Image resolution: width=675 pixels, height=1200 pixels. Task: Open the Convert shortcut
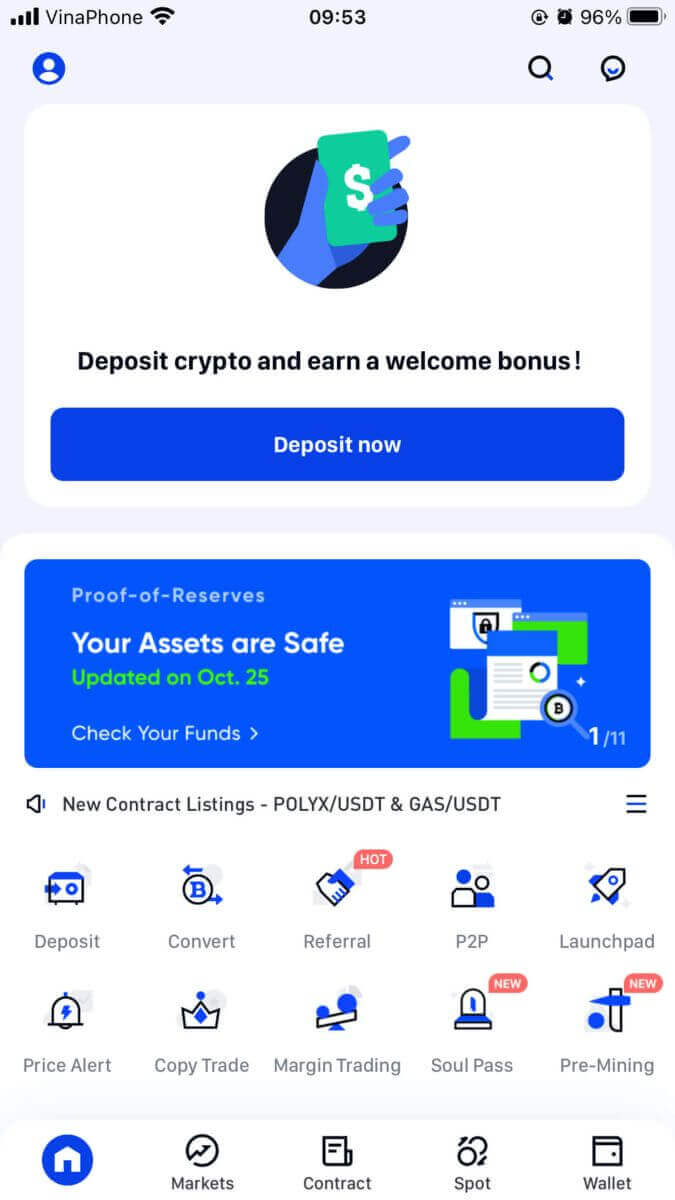click(202, 904)
